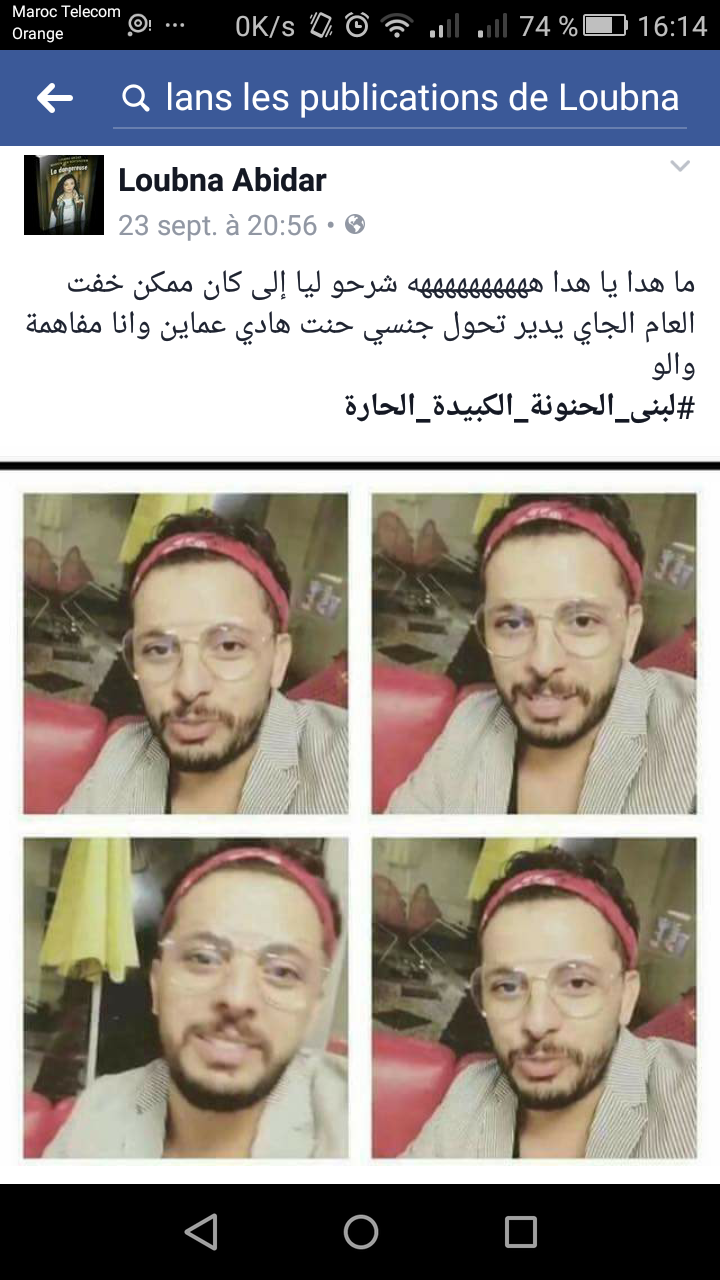
Task: Go to the home screen
Action: point(360,1232)
